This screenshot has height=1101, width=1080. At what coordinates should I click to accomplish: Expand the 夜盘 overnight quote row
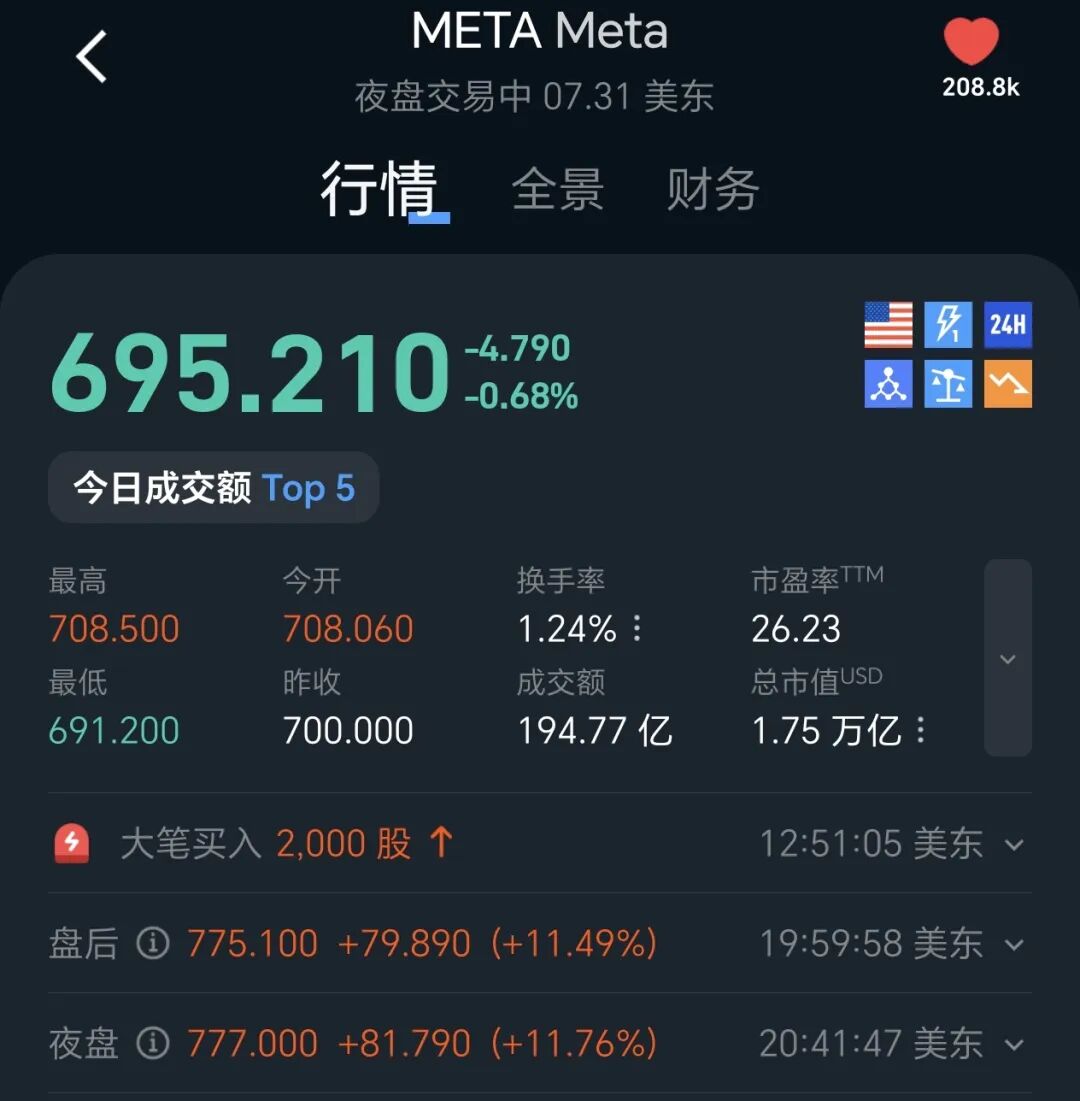click(x=1013, y=1045)
